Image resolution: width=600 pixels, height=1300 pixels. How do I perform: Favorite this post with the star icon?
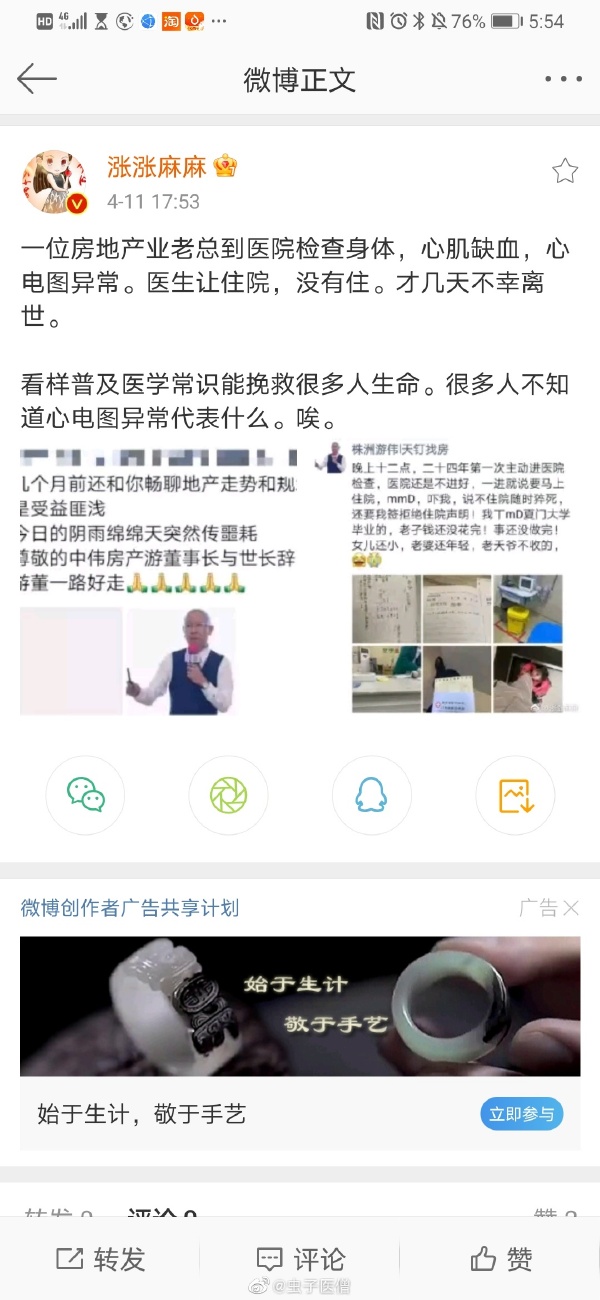pyautogui.click(x=565, y=171)
